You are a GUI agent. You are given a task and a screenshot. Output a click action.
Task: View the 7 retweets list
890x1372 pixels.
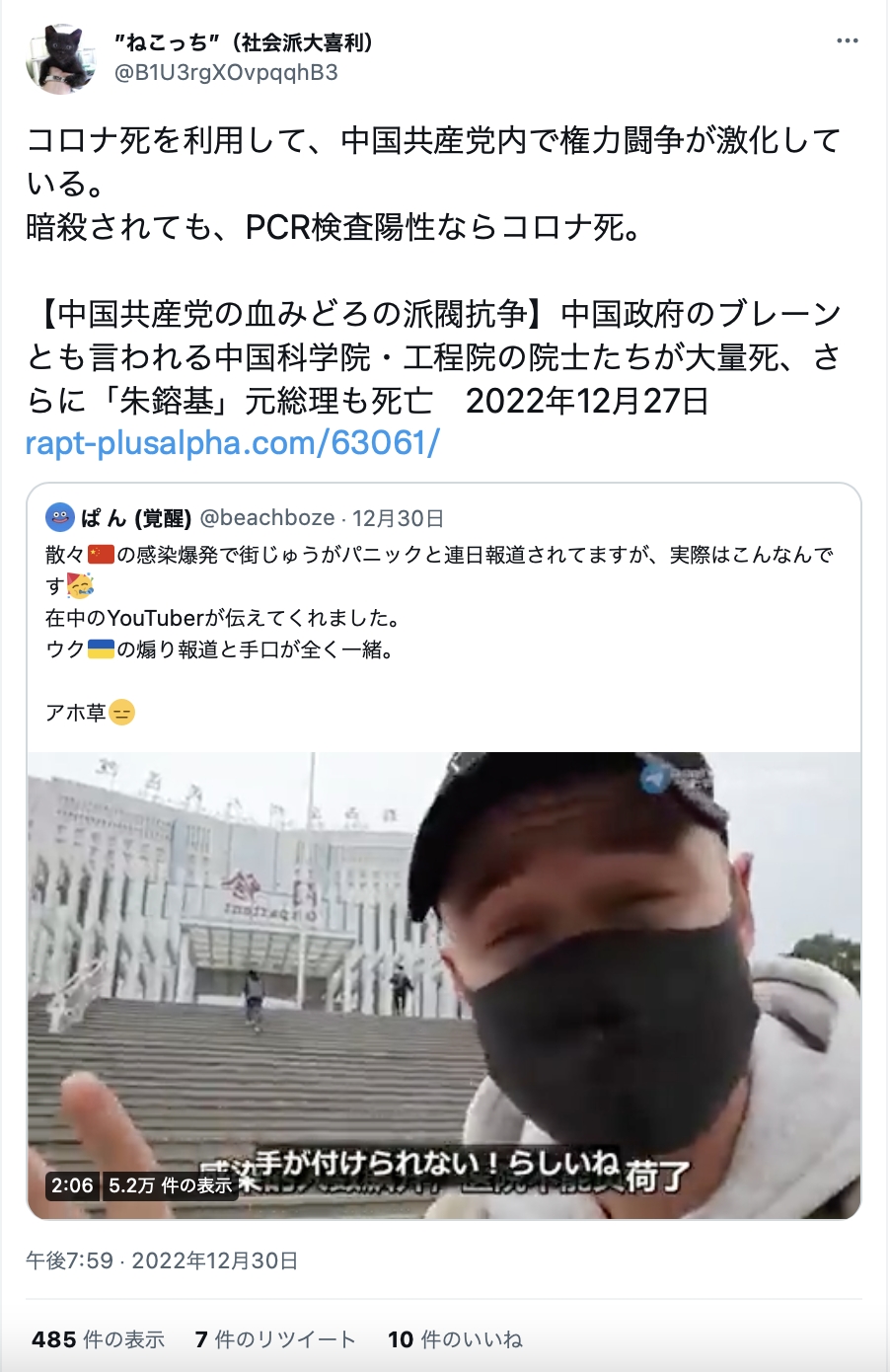(x=275, y=1339)
